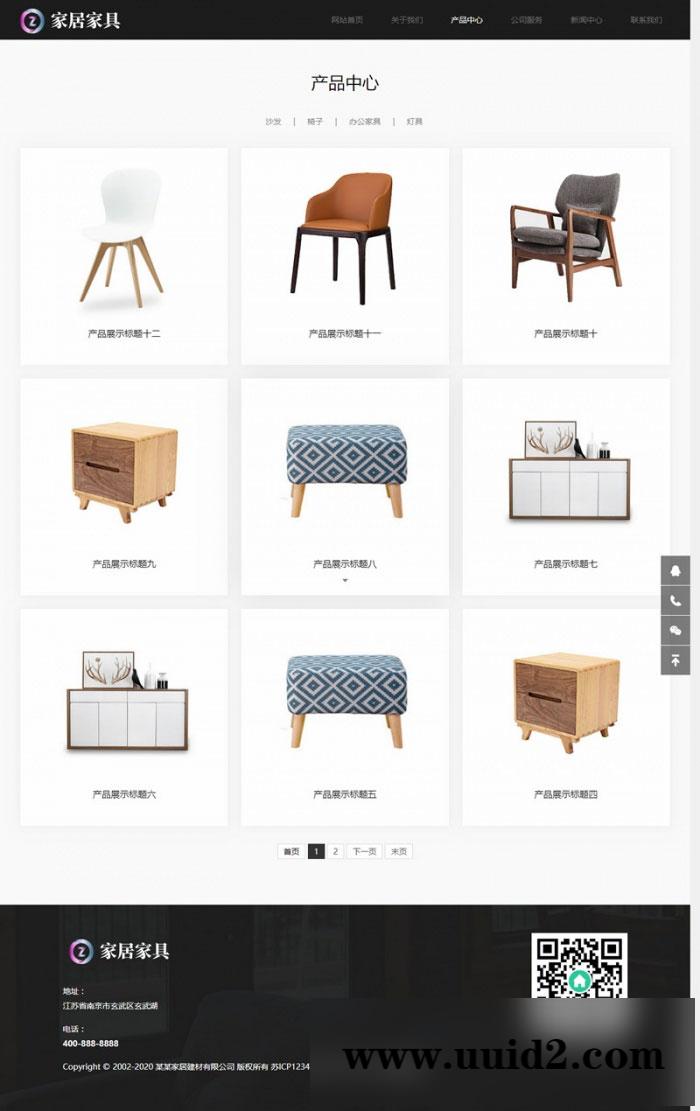Return to top with the arrow icon

click(x=676, y=660)
